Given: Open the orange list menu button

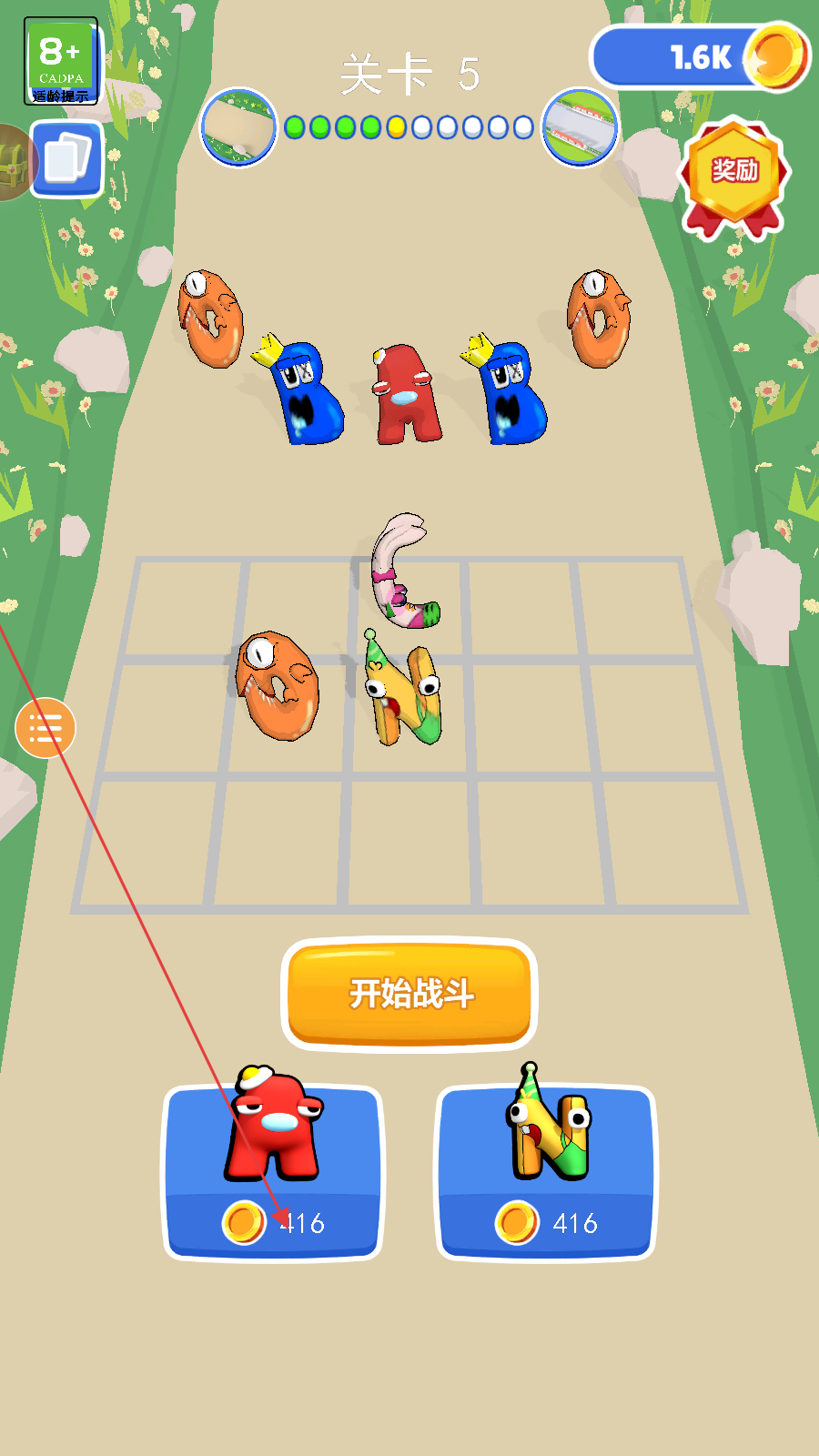Looking at the screenshot, I should click(x=45, y=728).
